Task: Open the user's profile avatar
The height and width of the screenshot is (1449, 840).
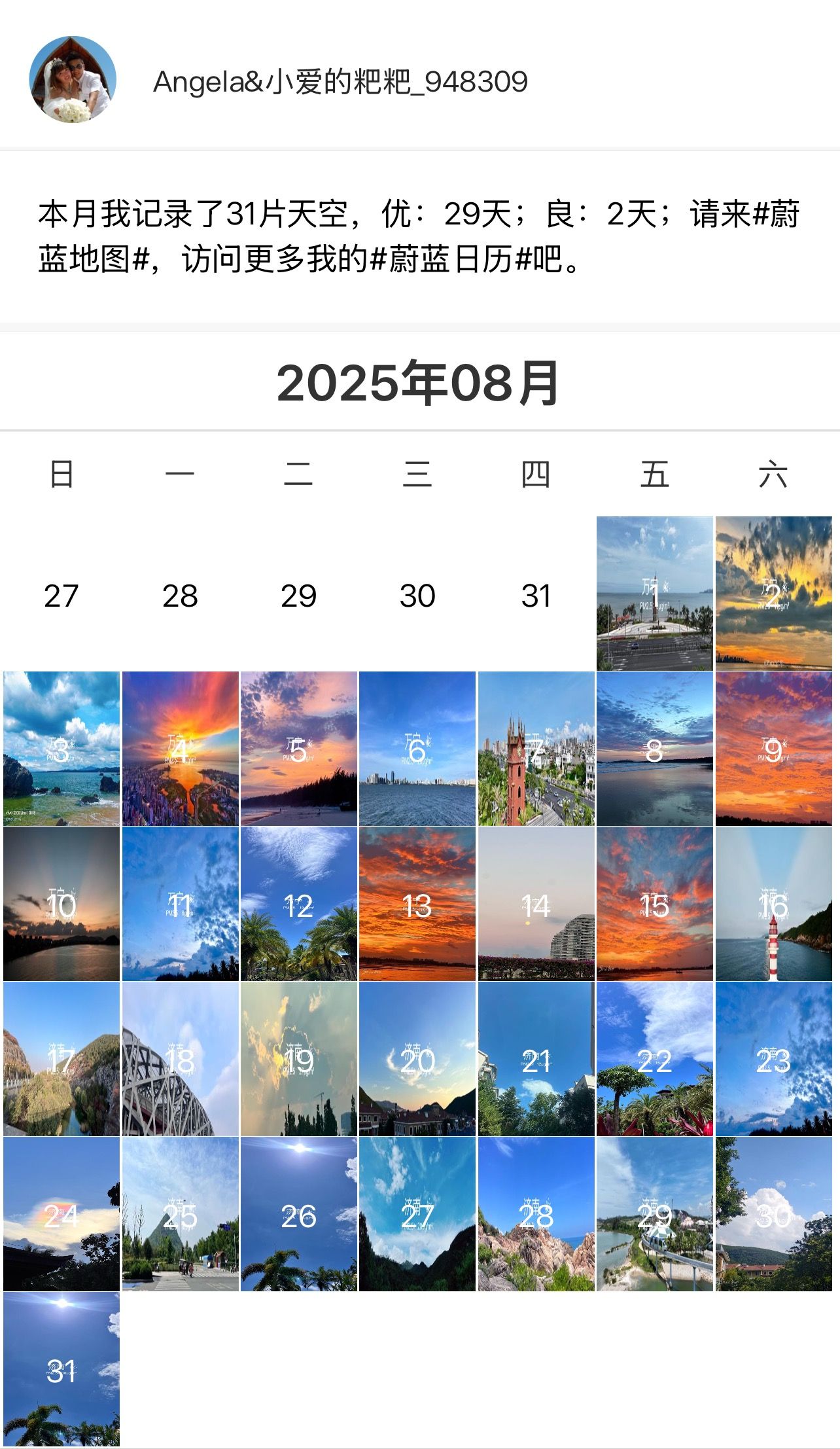Action: point(73,80)
